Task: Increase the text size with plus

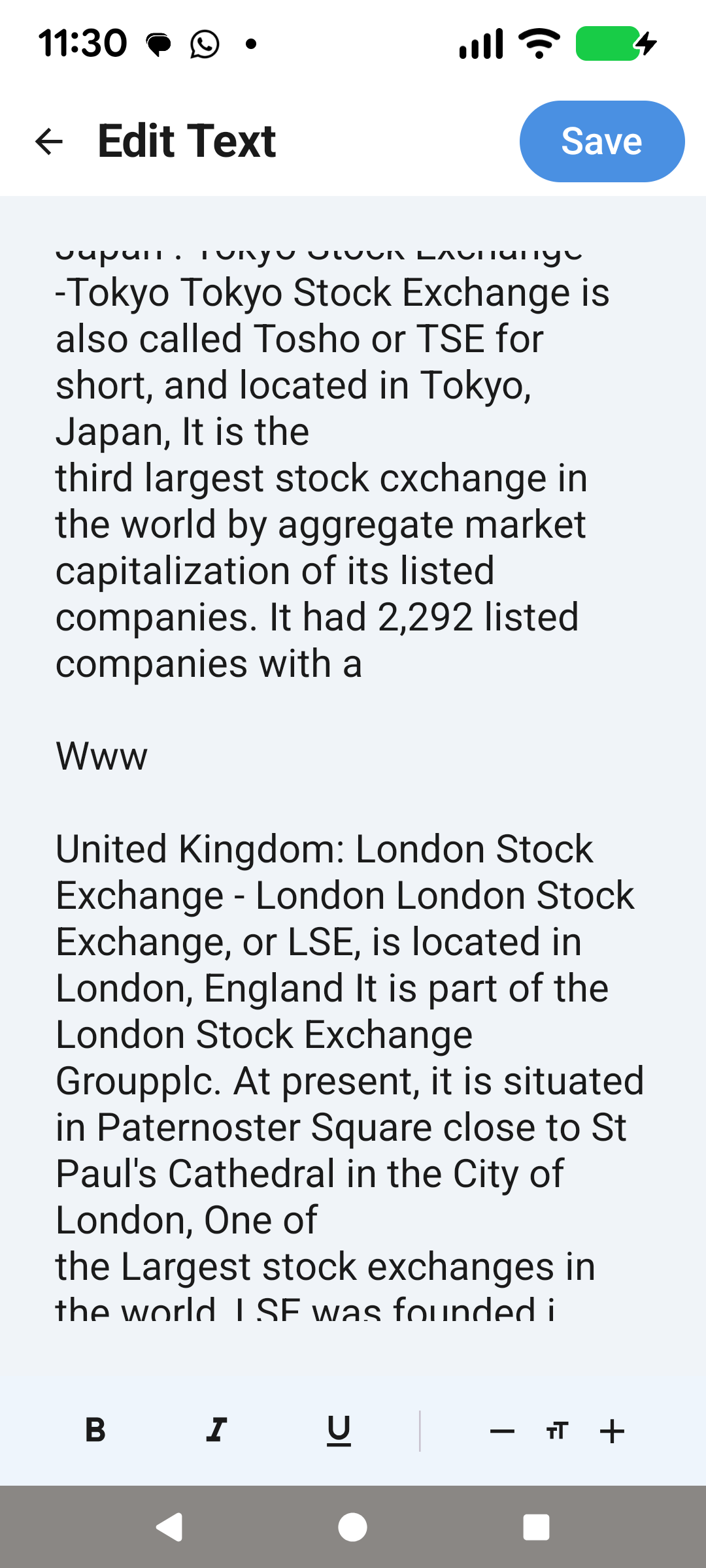Action: click(612, 1431)
